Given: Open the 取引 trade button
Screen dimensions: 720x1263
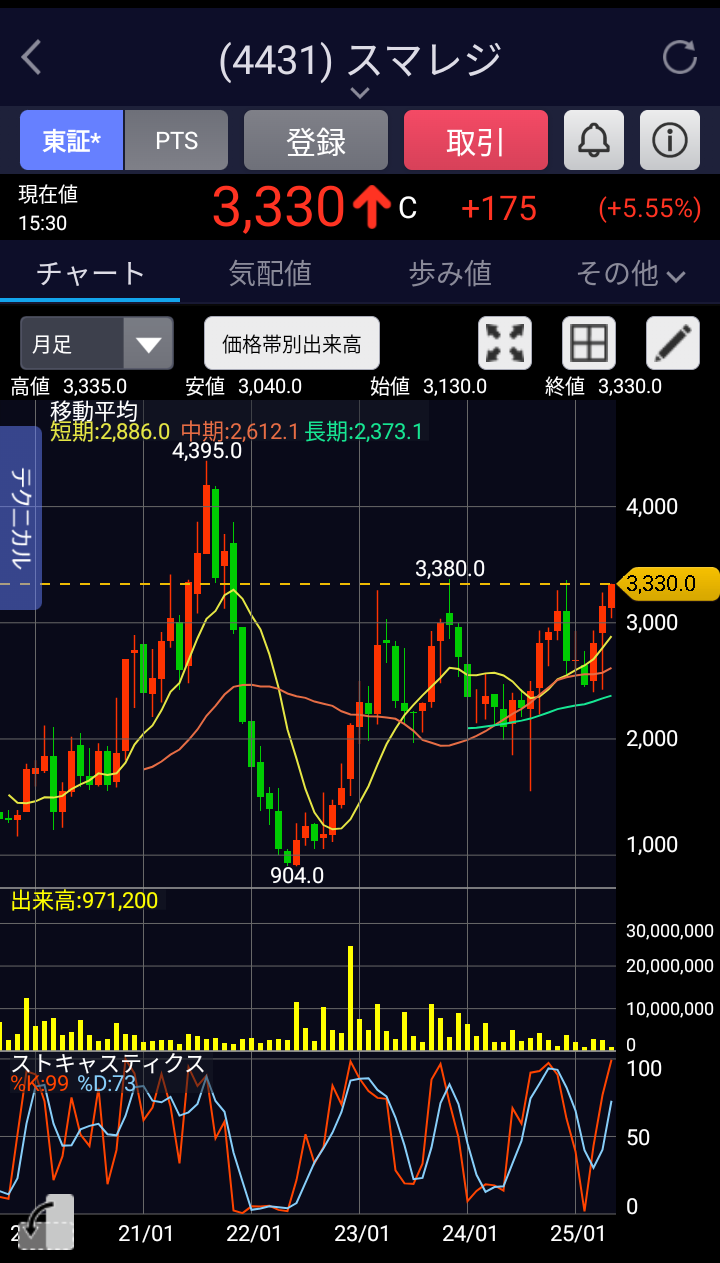Looking at the screenshot, I should pyautogui.click(x=476, y=141).
